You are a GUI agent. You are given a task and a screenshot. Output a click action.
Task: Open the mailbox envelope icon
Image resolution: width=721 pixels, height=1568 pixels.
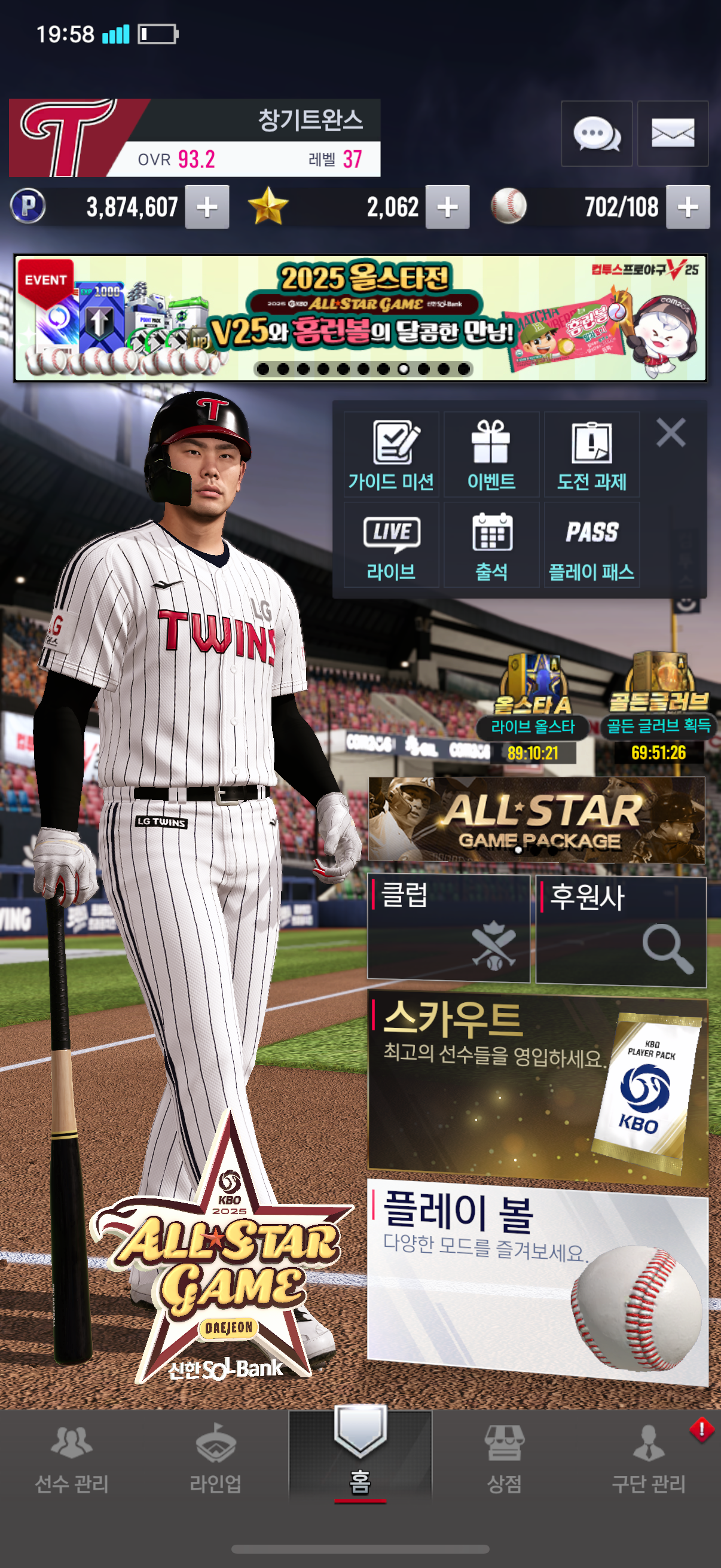click(x=672, y=133)
